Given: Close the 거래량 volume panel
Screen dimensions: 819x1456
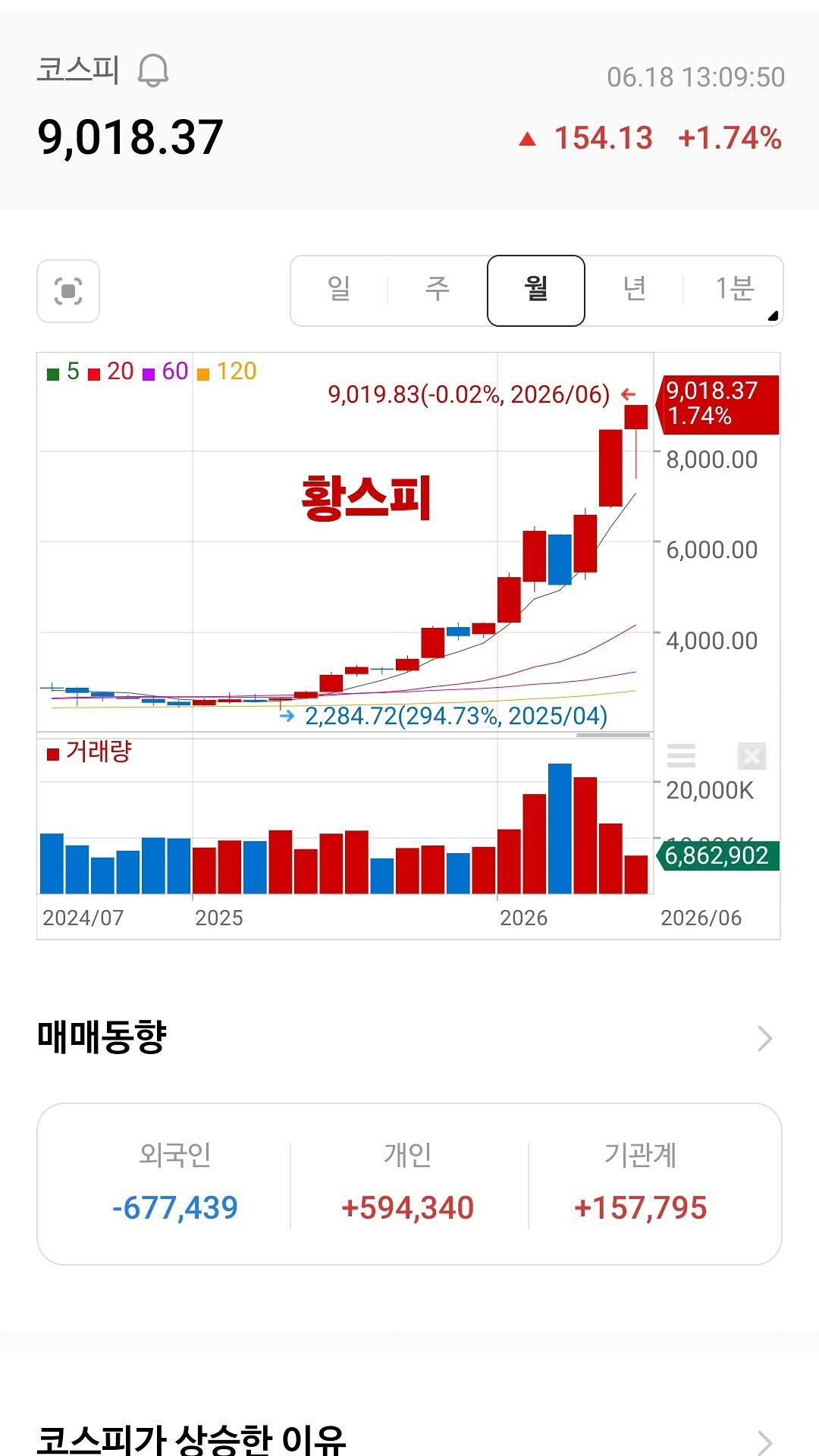Looking at the screenshot, I should point(752,756).
